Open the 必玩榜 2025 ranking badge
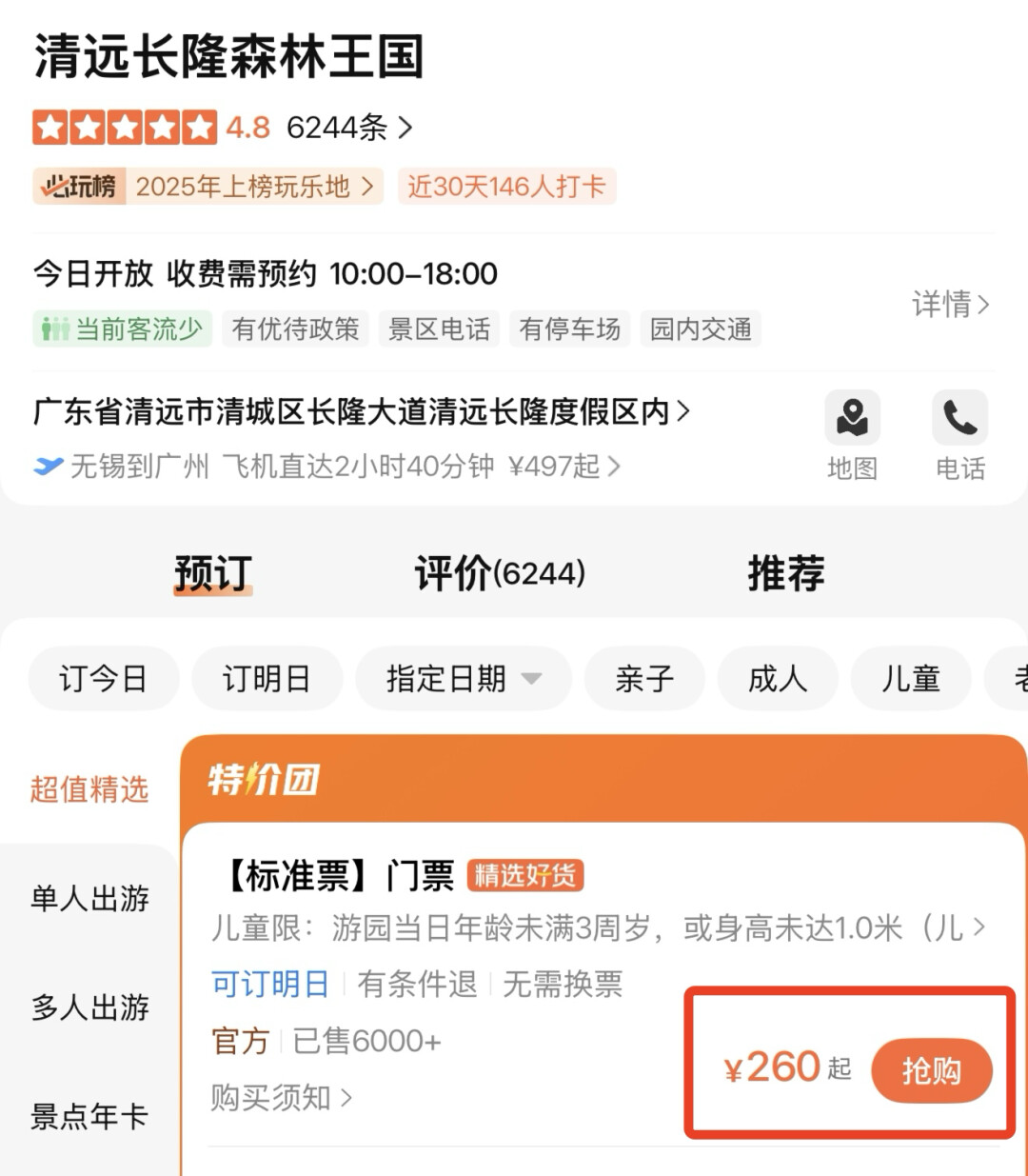Image resolution: width=1028 pixels, height=1176 pixels. pos(208,187)
